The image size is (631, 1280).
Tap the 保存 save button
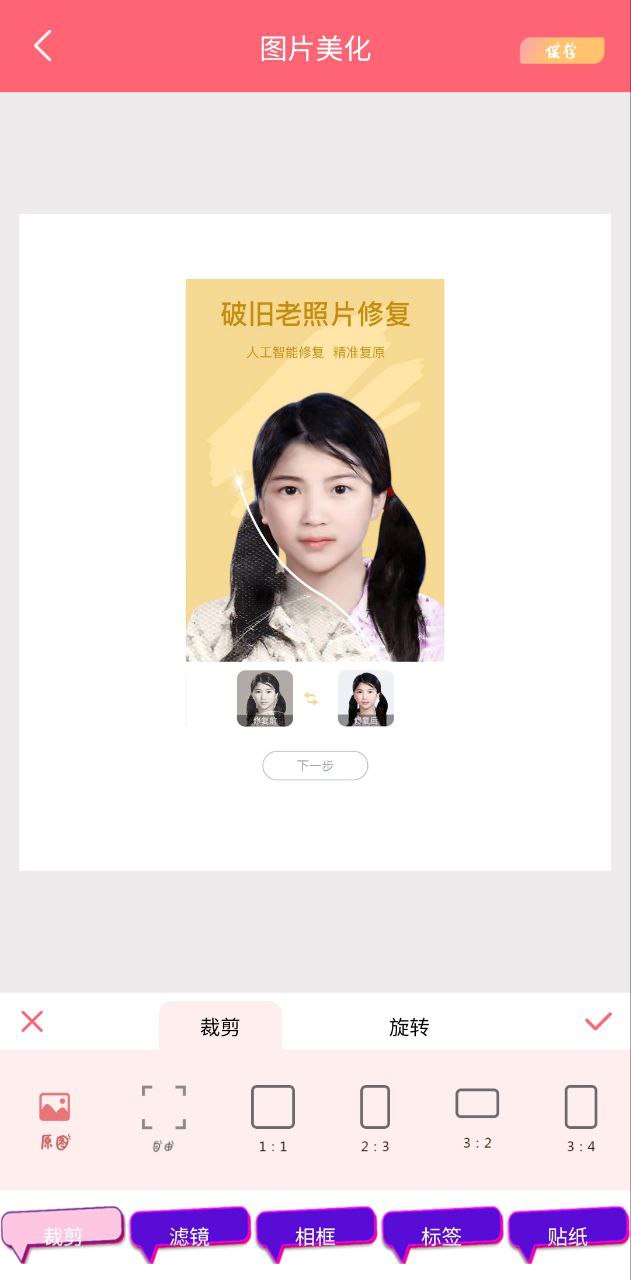pyautogui.click(x=562, y=51)
